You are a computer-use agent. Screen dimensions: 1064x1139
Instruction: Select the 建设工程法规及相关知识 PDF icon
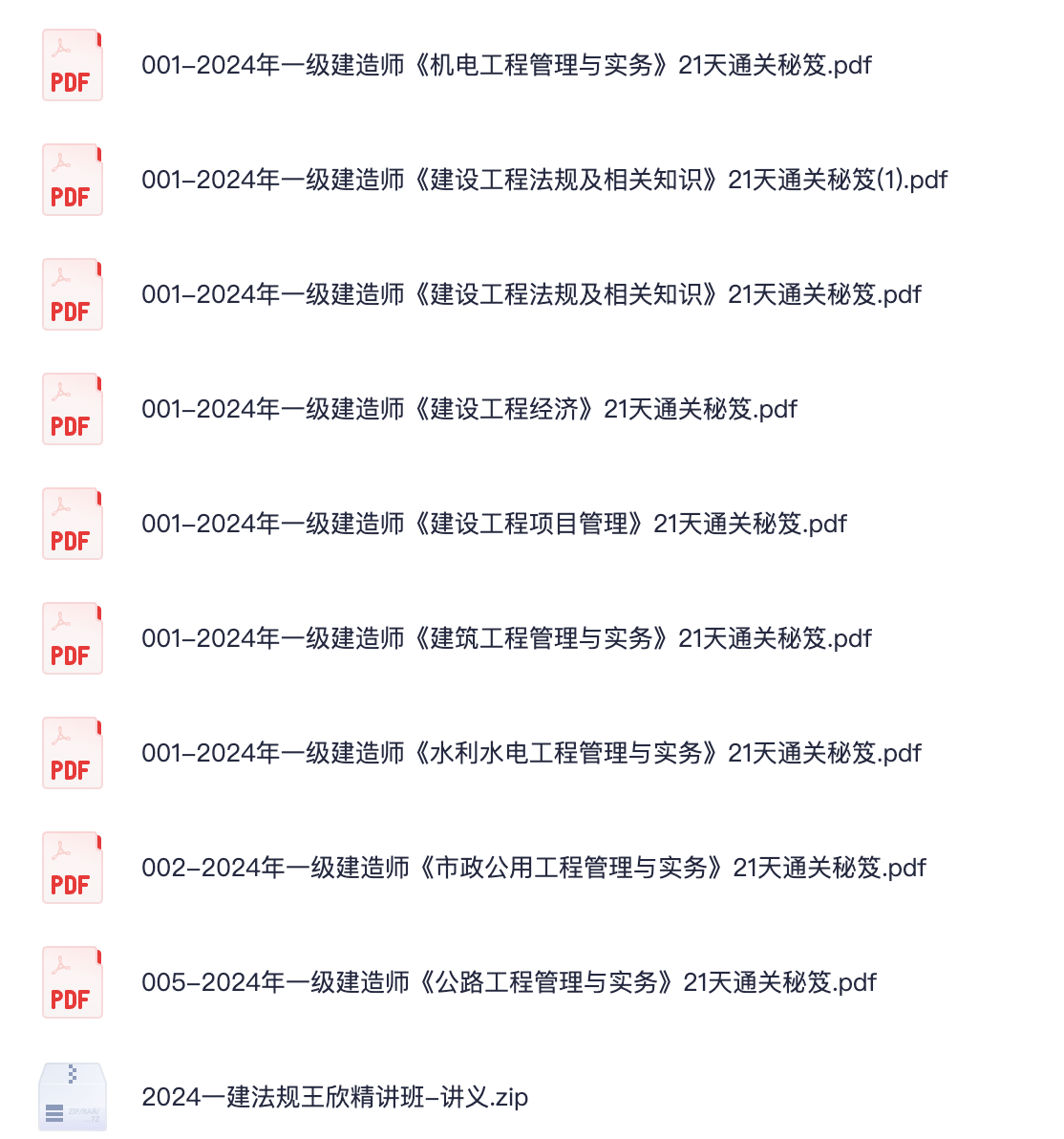[x=73, y=294]
